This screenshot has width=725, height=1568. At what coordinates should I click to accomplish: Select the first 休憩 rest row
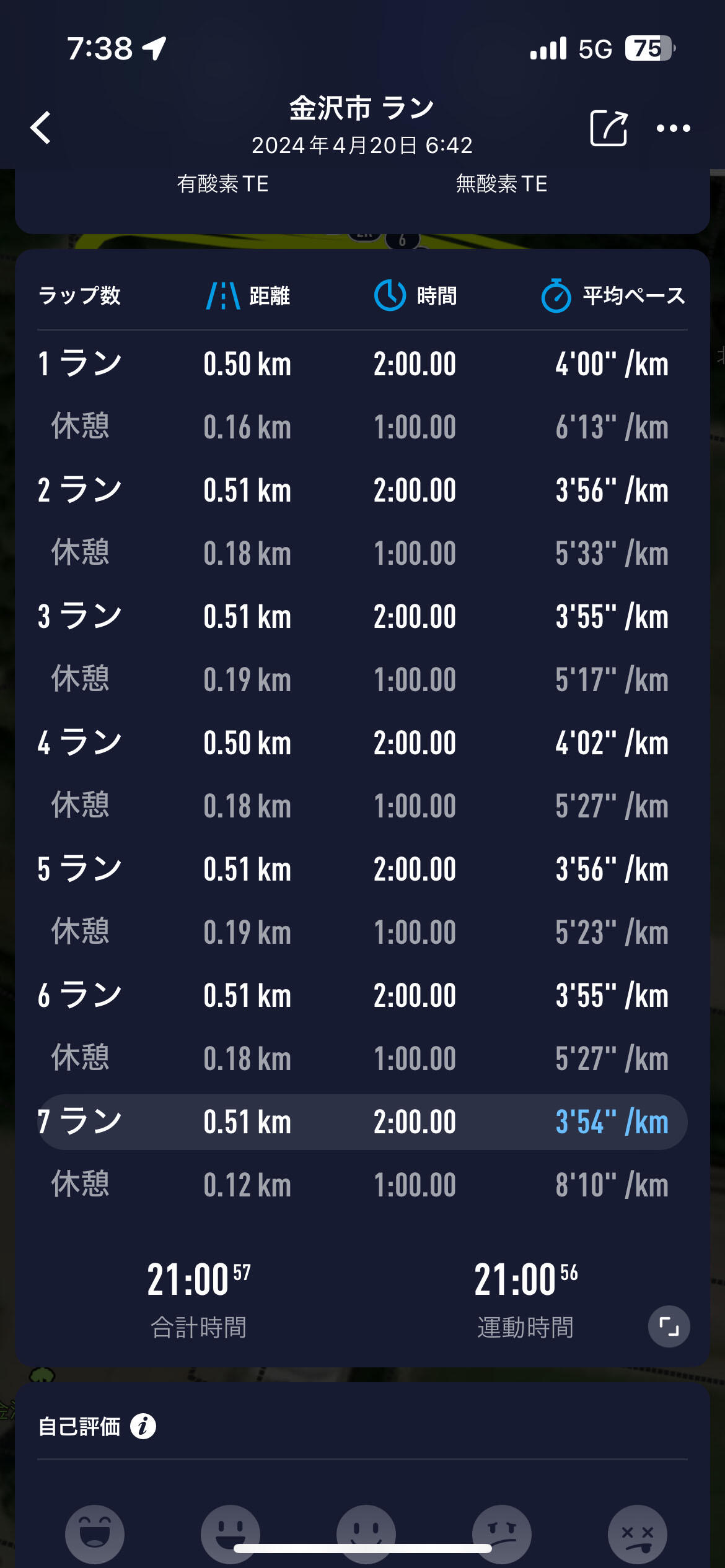pyautogui.click(x=362, y=426)
